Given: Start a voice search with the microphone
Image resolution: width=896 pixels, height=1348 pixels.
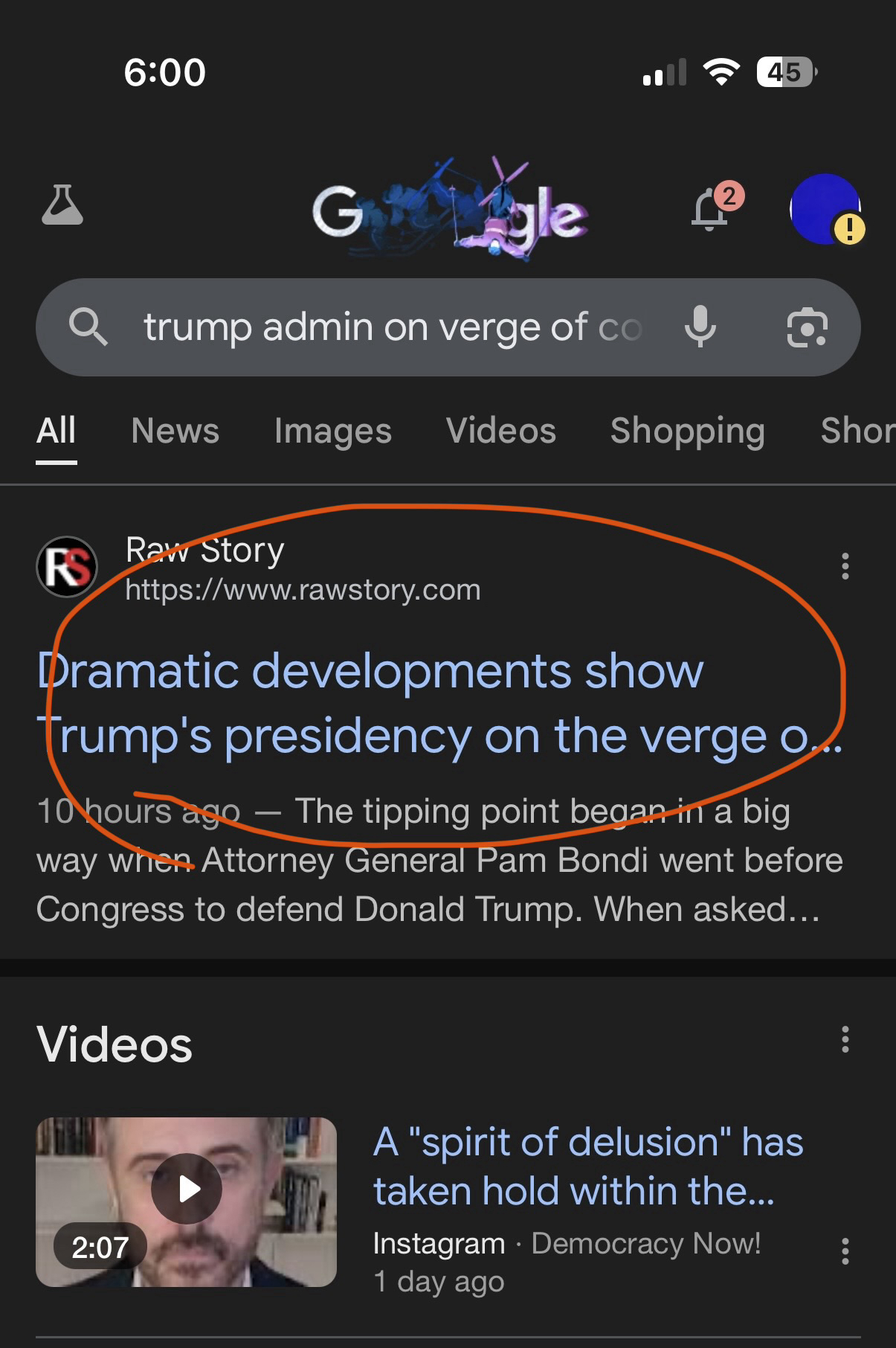Looking at the screenshot, I should [x=700, y=327].
